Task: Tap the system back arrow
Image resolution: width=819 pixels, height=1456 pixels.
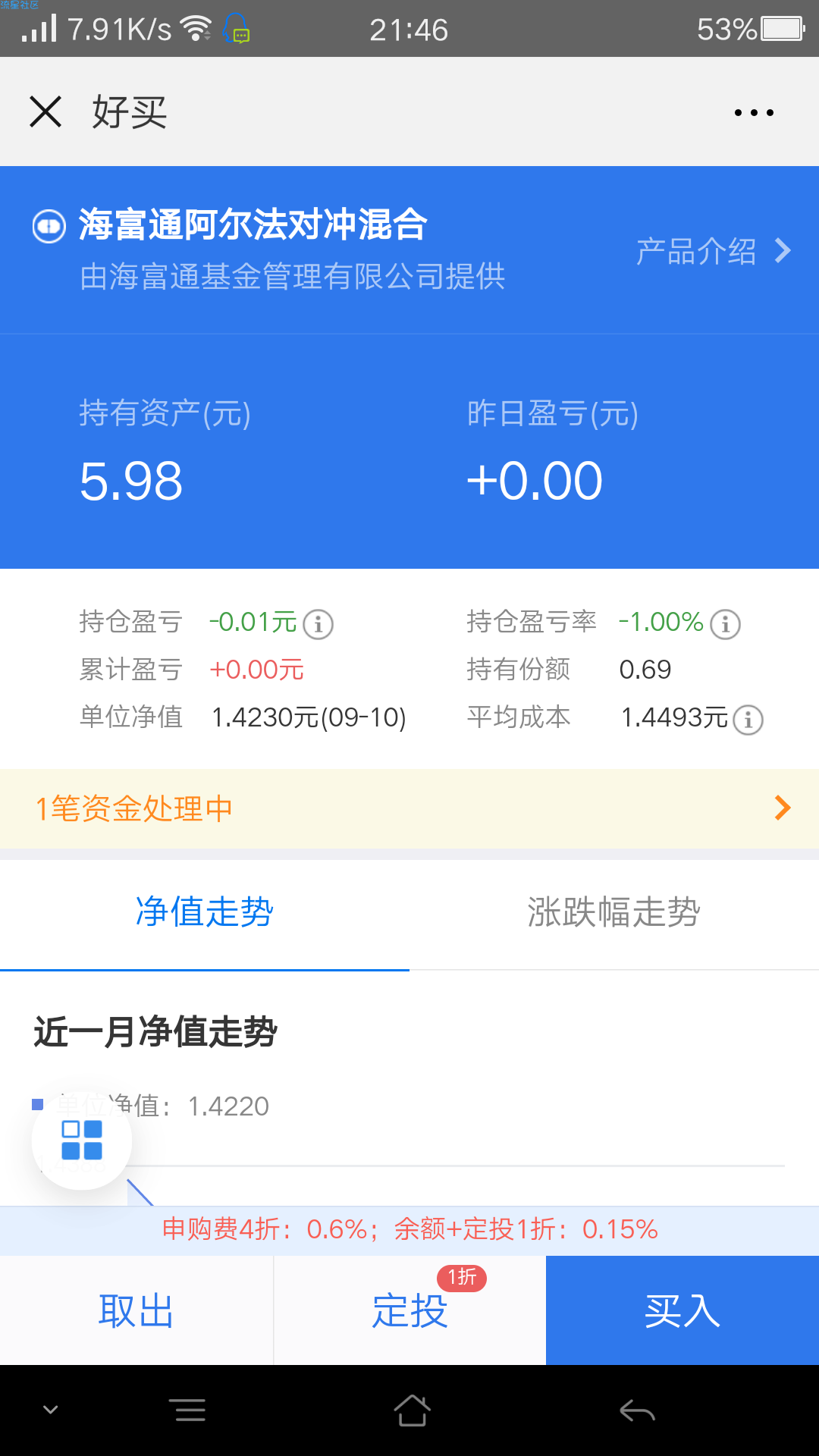Action: click(x=637, y=1410)
